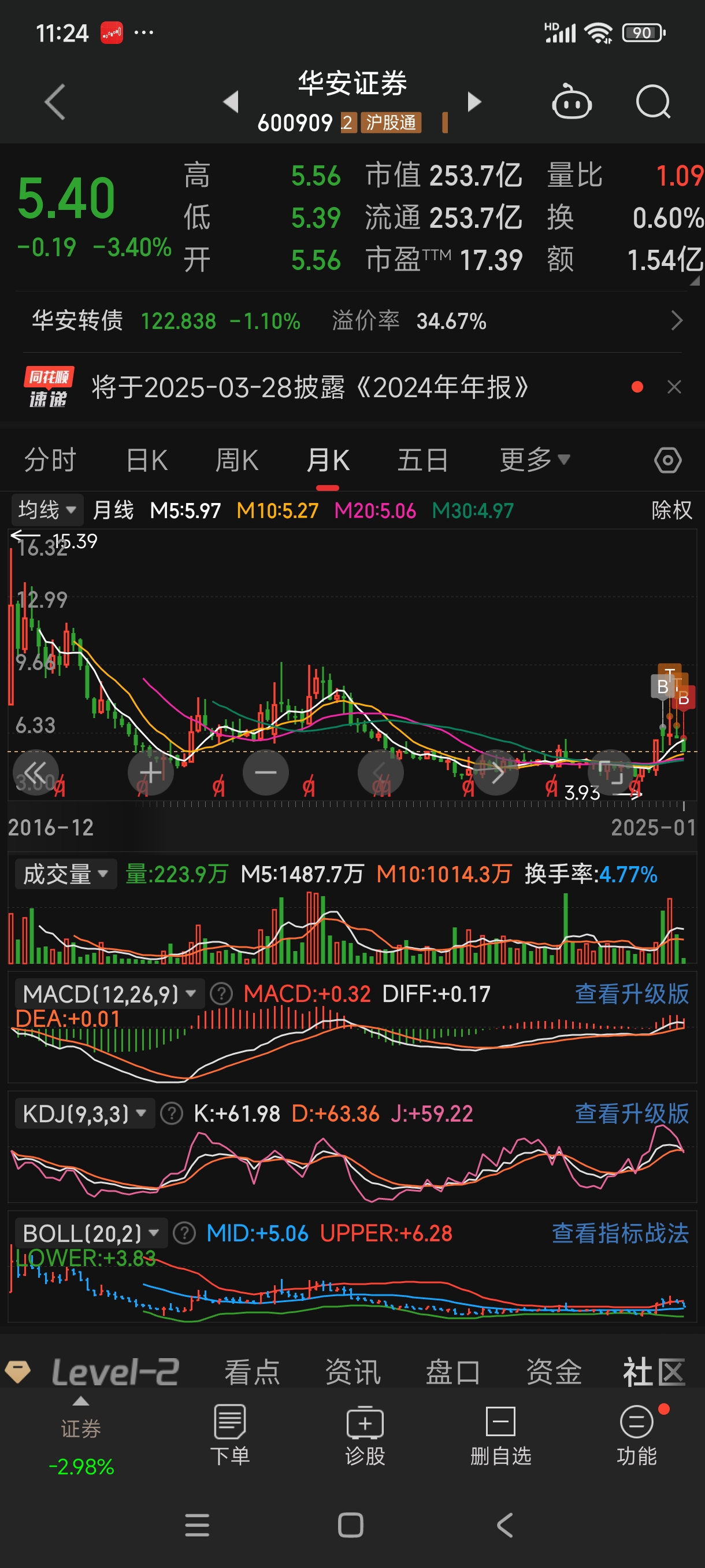Image resolution: width=705 pixels, height=1568 pixels.
Task: Expand the chart to fullscreen
Action: click(x=612, y=772)
